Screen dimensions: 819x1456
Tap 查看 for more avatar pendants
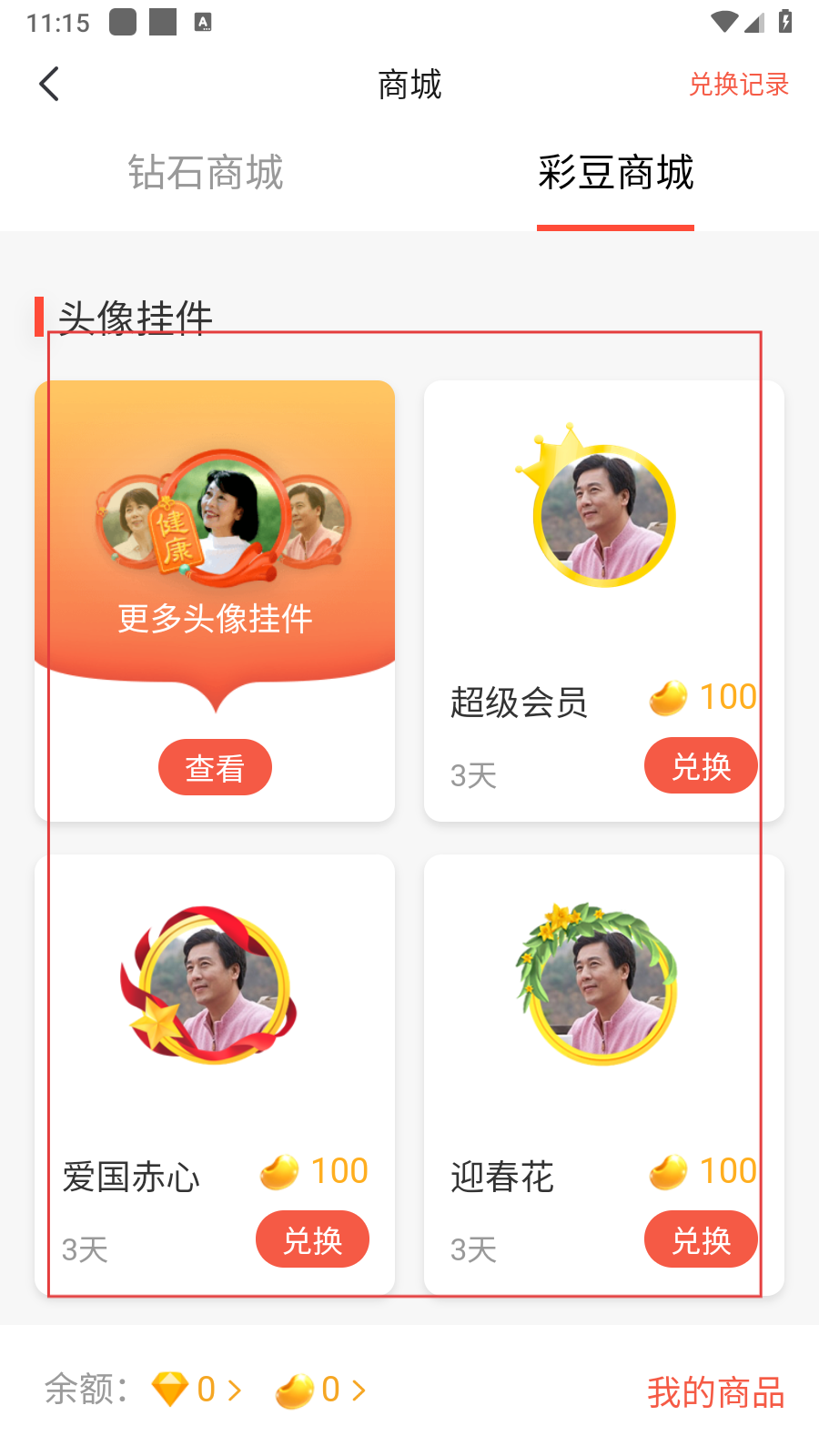pyautogui.click(x=215, y=767)
